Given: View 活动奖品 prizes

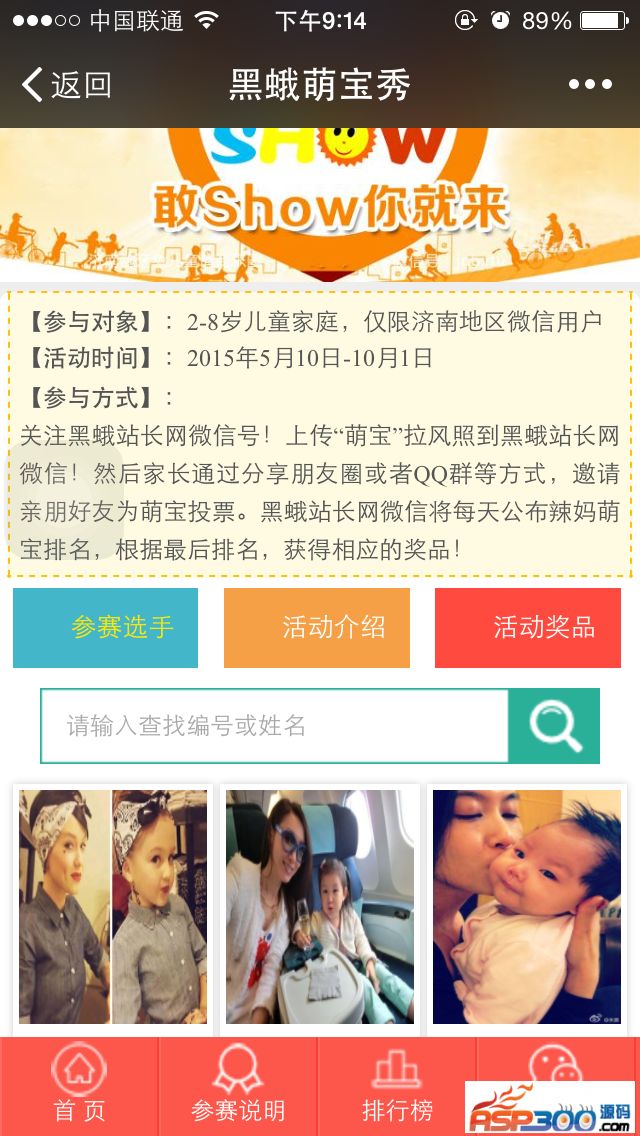Looking at the screenshot, I should [x=528, y=628].
